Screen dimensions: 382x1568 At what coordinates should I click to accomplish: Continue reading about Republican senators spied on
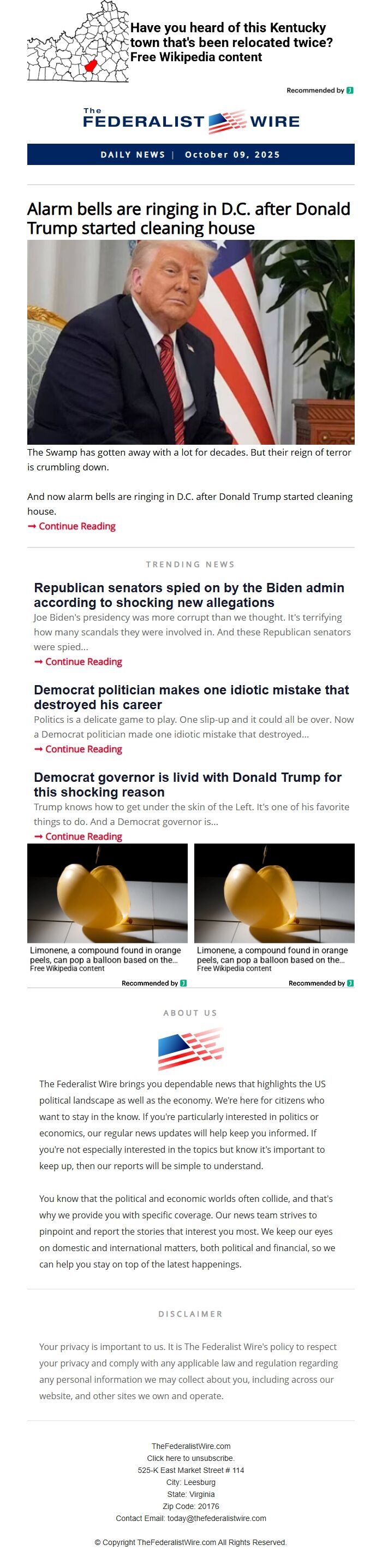click(x=83, y=662)
